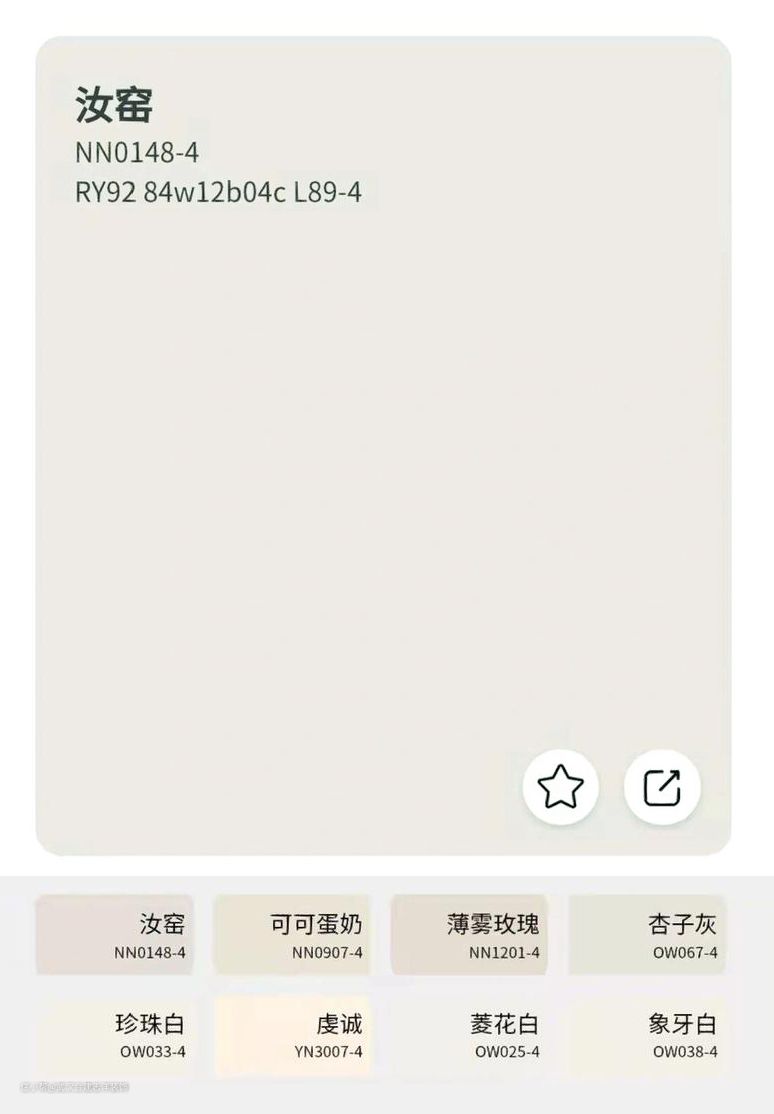This screenshot has height=1114, width=774.
Task: Select the 菱花白 OW025-4 swatch
Action: 469,1036
